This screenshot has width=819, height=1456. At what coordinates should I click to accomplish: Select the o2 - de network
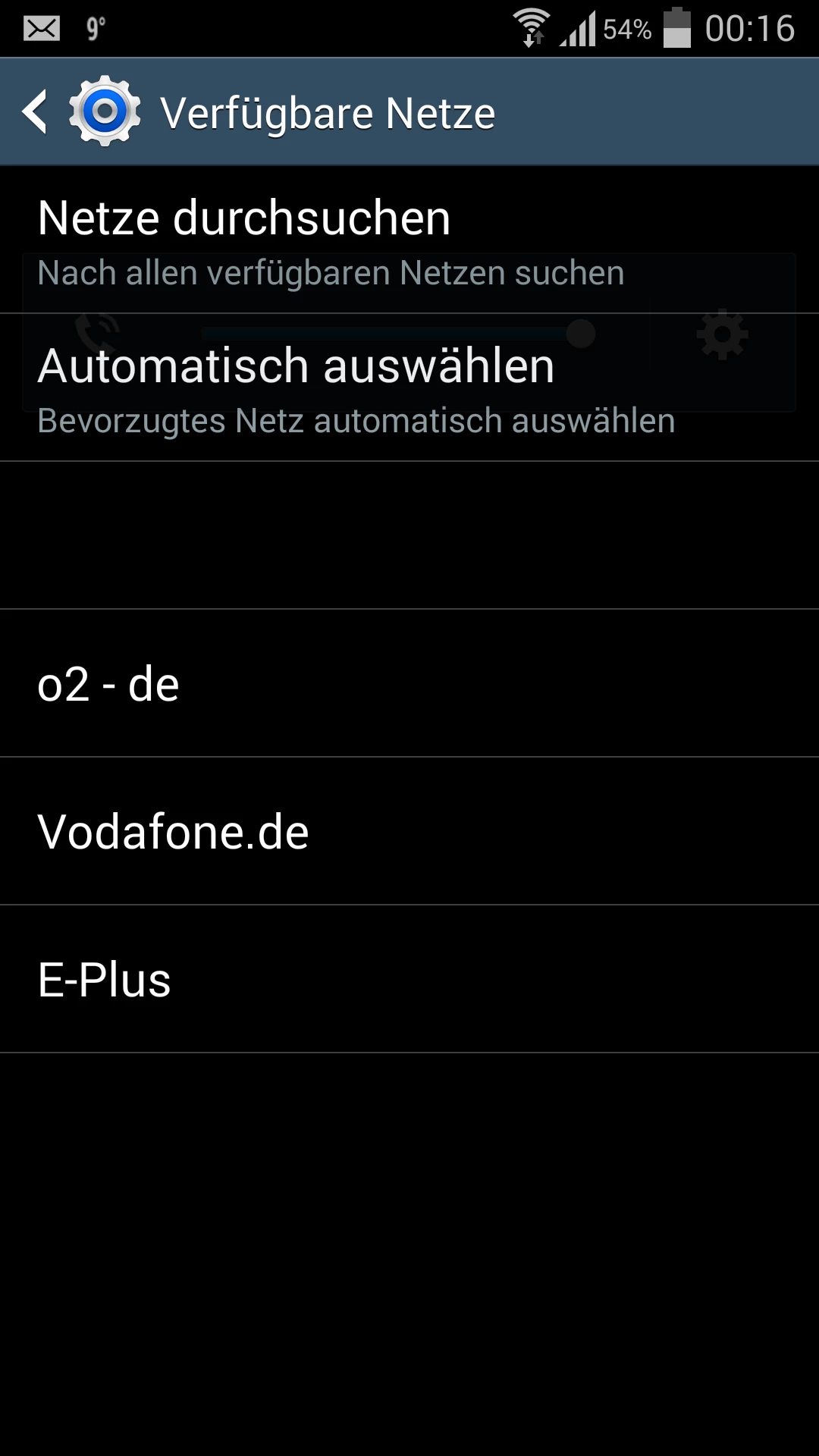(x=409, y=683)
